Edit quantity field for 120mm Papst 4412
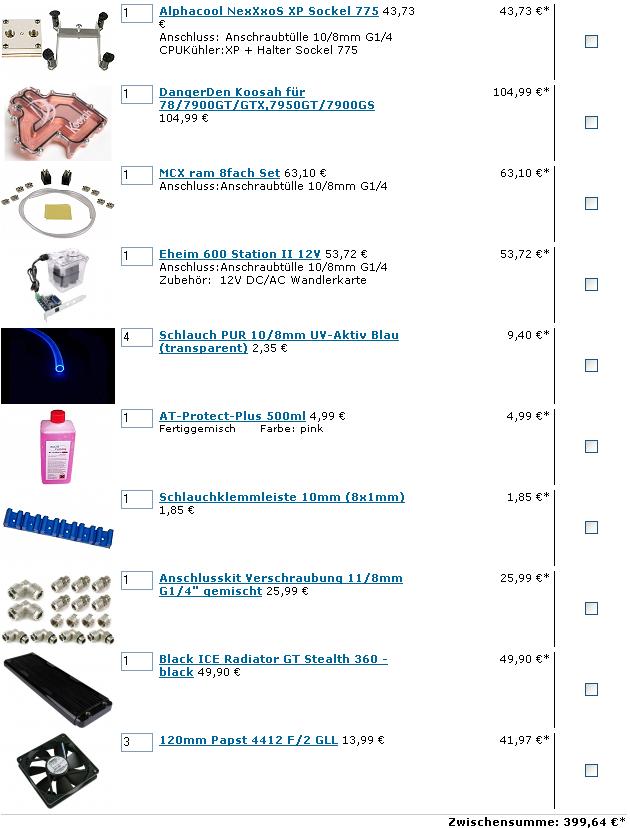This screenshot has width=630, height=828. (136, 742)
